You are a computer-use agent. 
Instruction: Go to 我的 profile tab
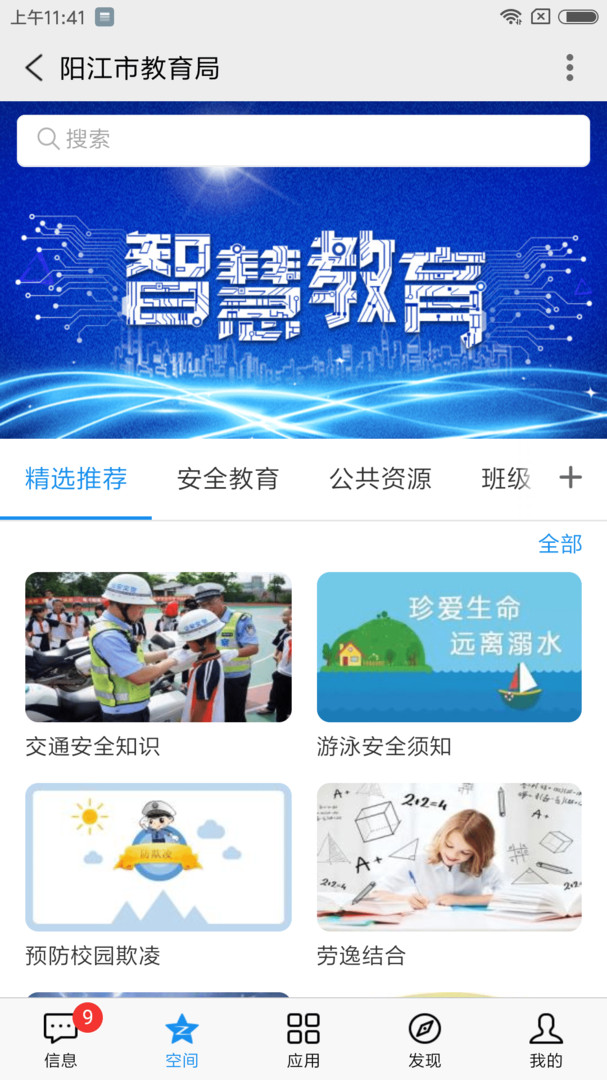tap(546, 1040)
